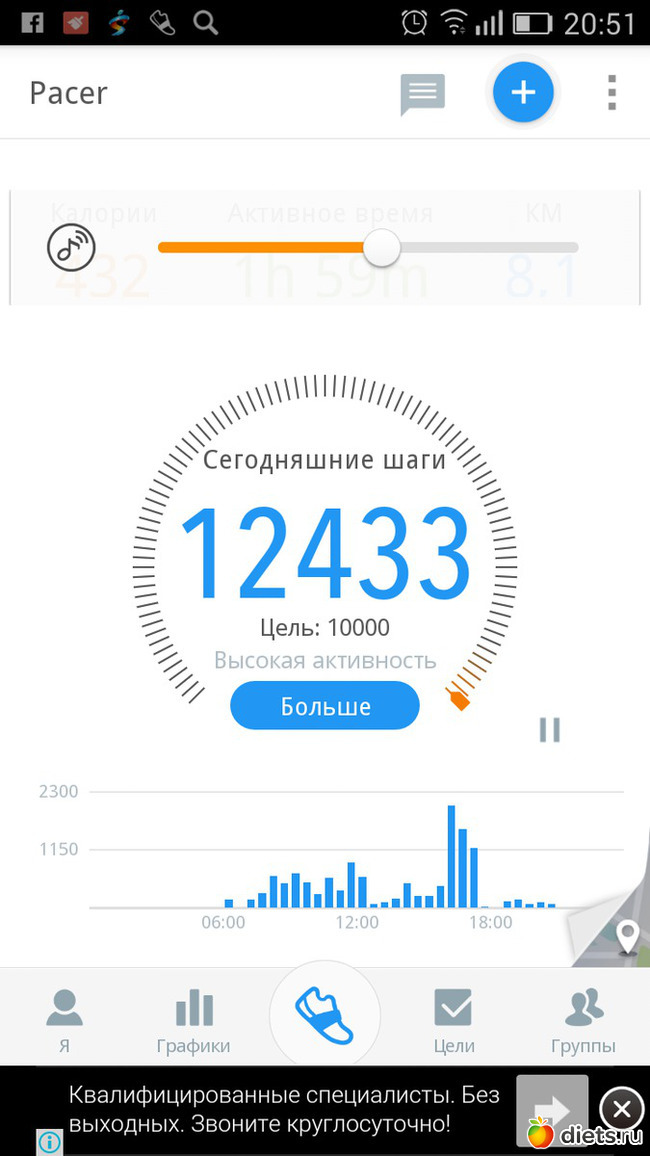Switch to the Я tab
Screen dimensions: 650x1156
click(x=65, y=1020)
